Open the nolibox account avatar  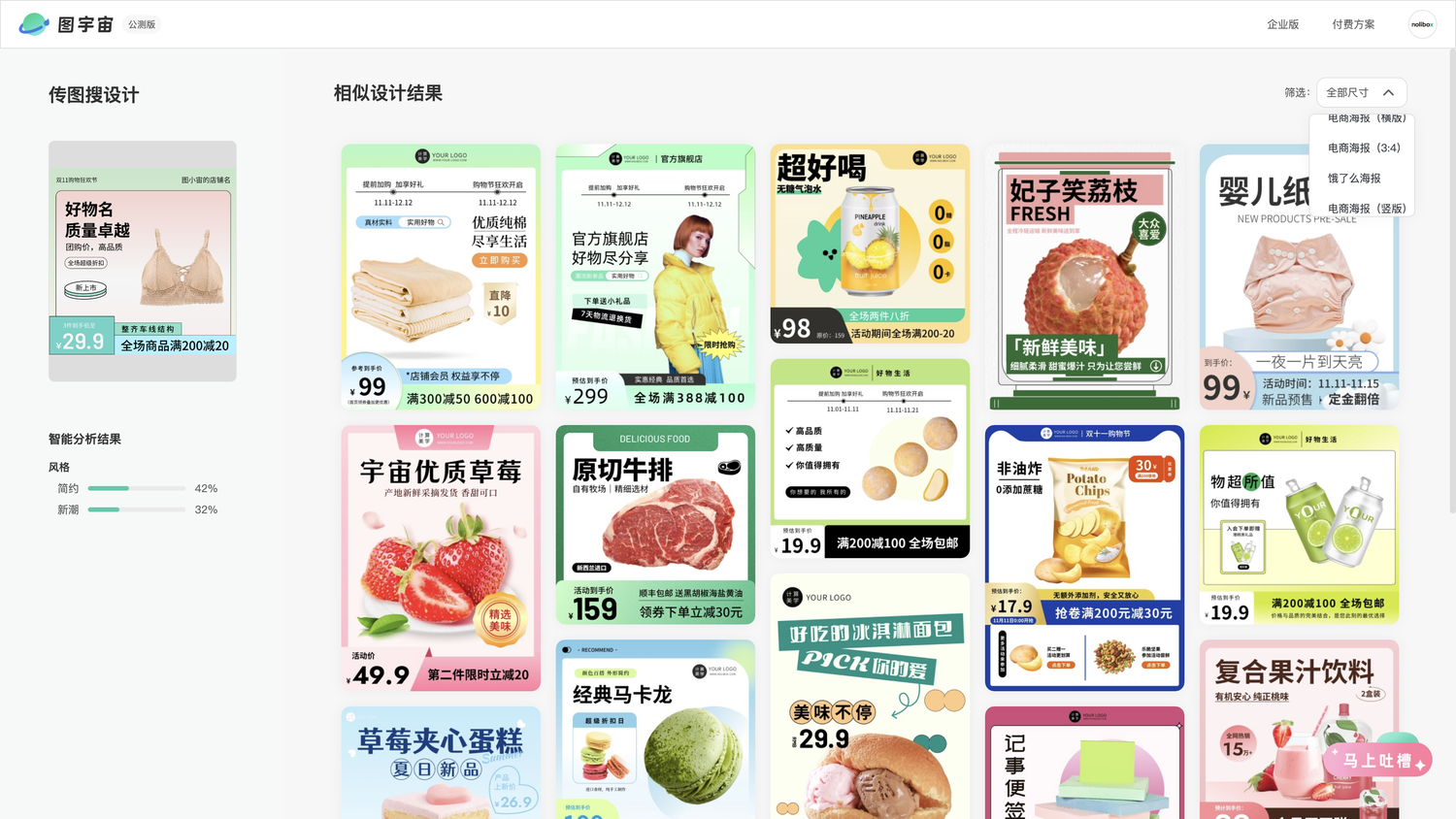pos(1422,24)
